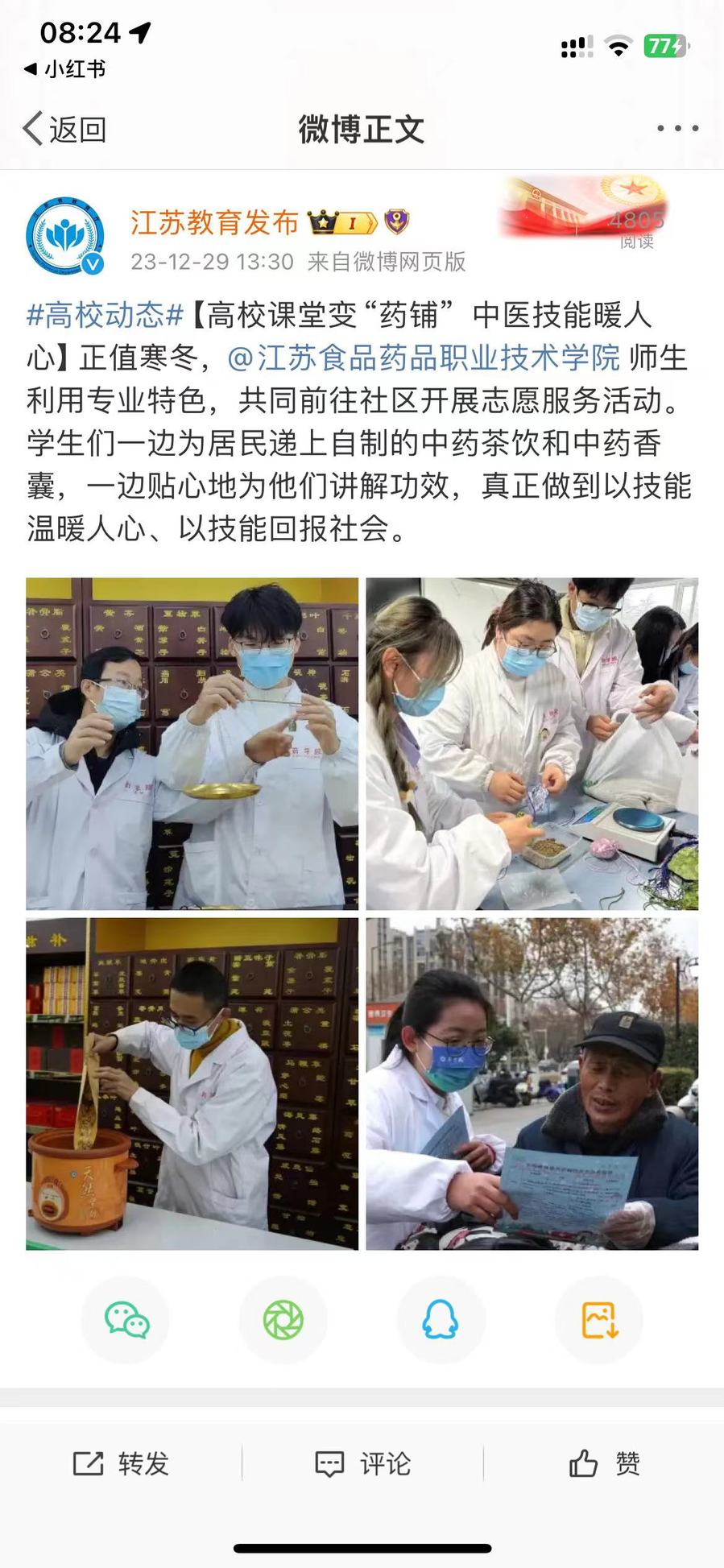Open @江苏食品药品职业技术学院 mention link
724x1568 pixels.
coord(424,358)
